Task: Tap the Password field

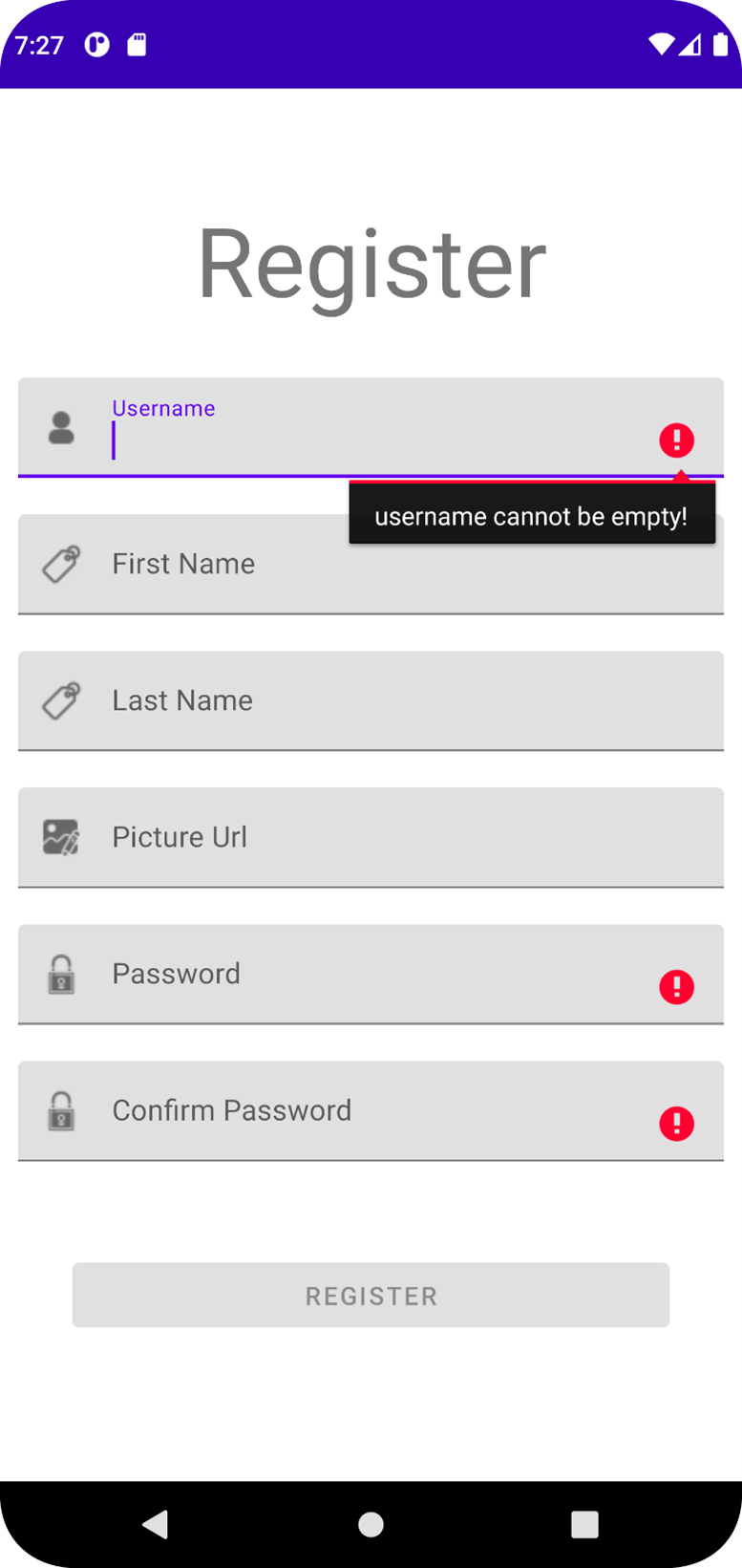Action: pyautogui.click(x=371, y=975)
